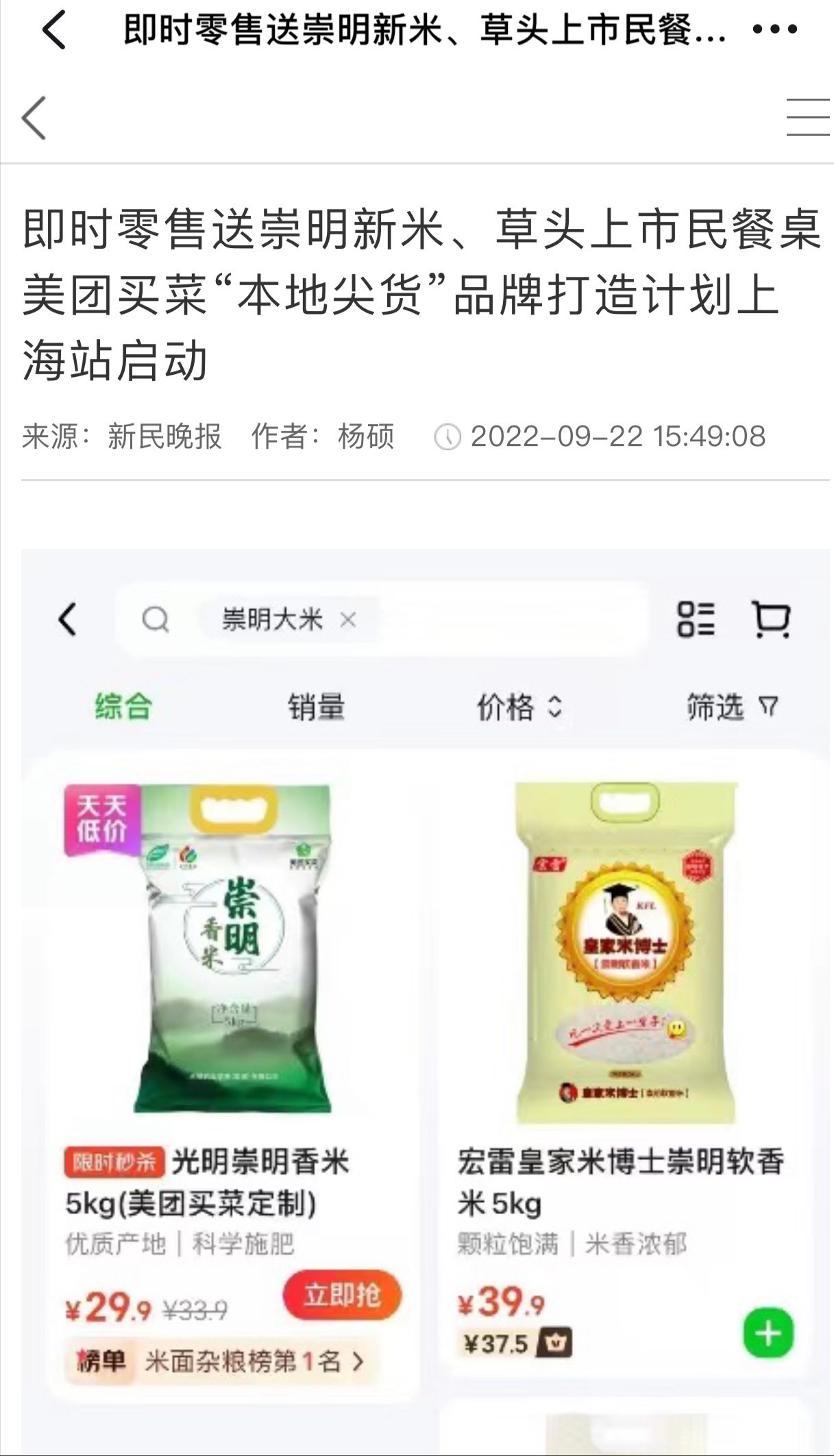Open the hamburger menu on the right
Image resolution: width=834 pixels, height=1456 pixels.
tap(807, 117)
